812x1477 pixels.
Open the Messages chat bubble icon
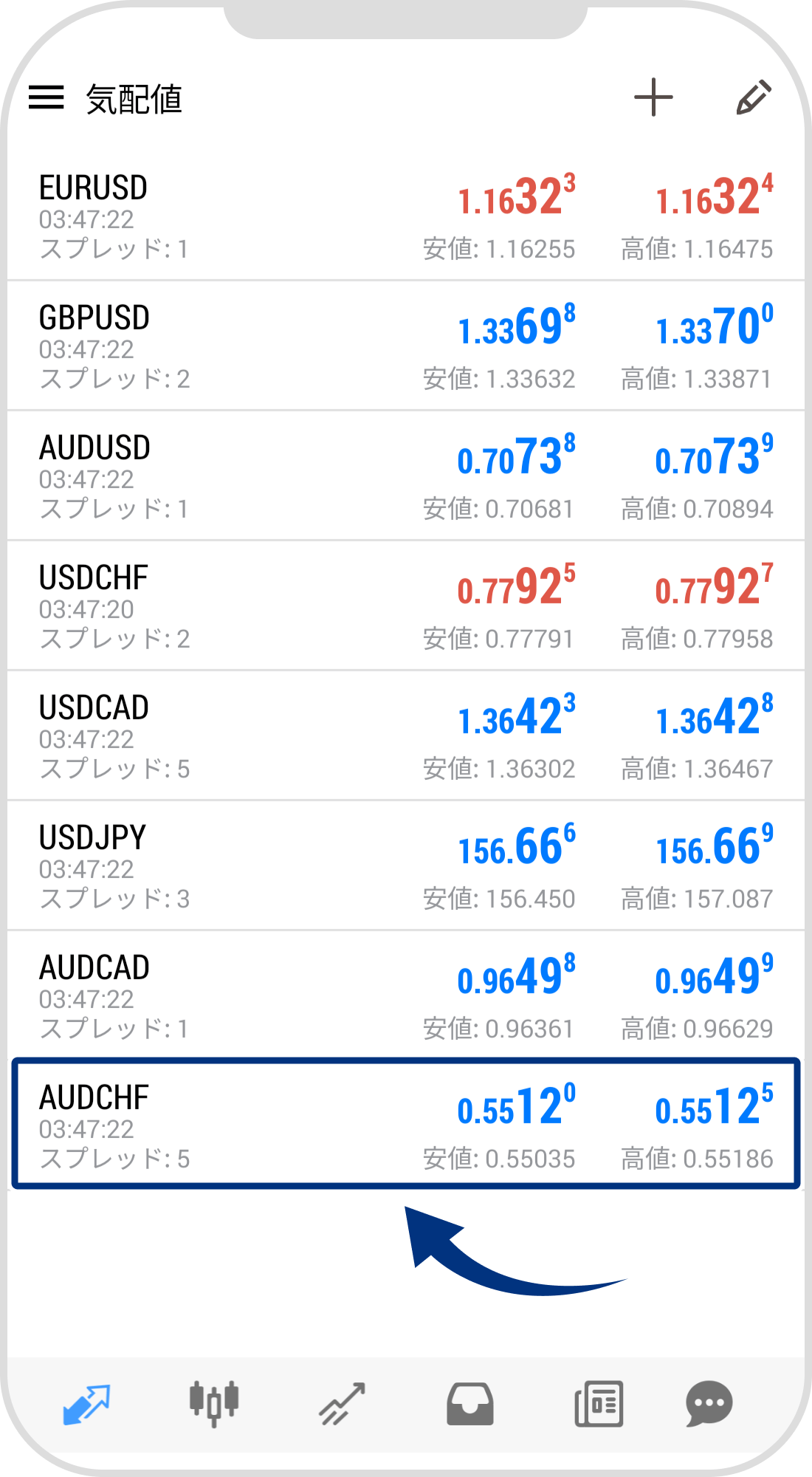pyautogui.click(x=709, y=1403)
